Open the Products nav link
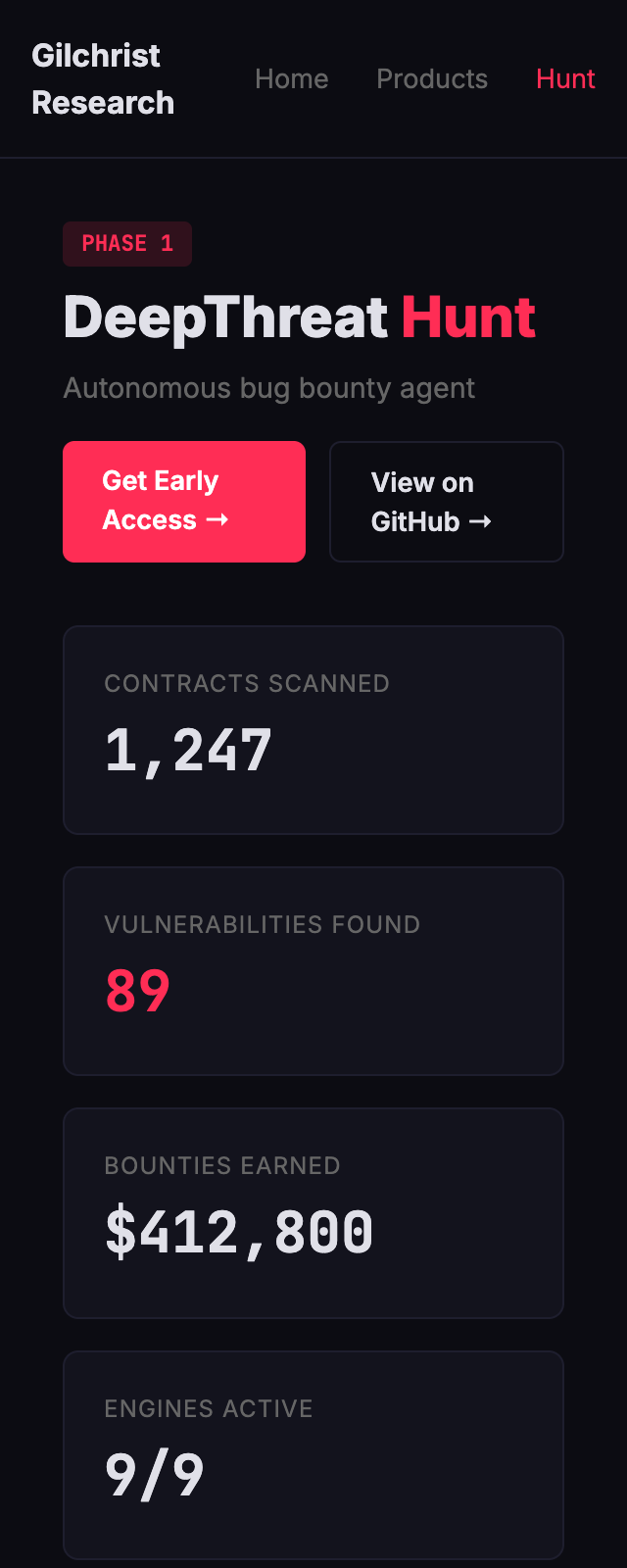Viewport: 627px width, 1568px height. (432, 78)
